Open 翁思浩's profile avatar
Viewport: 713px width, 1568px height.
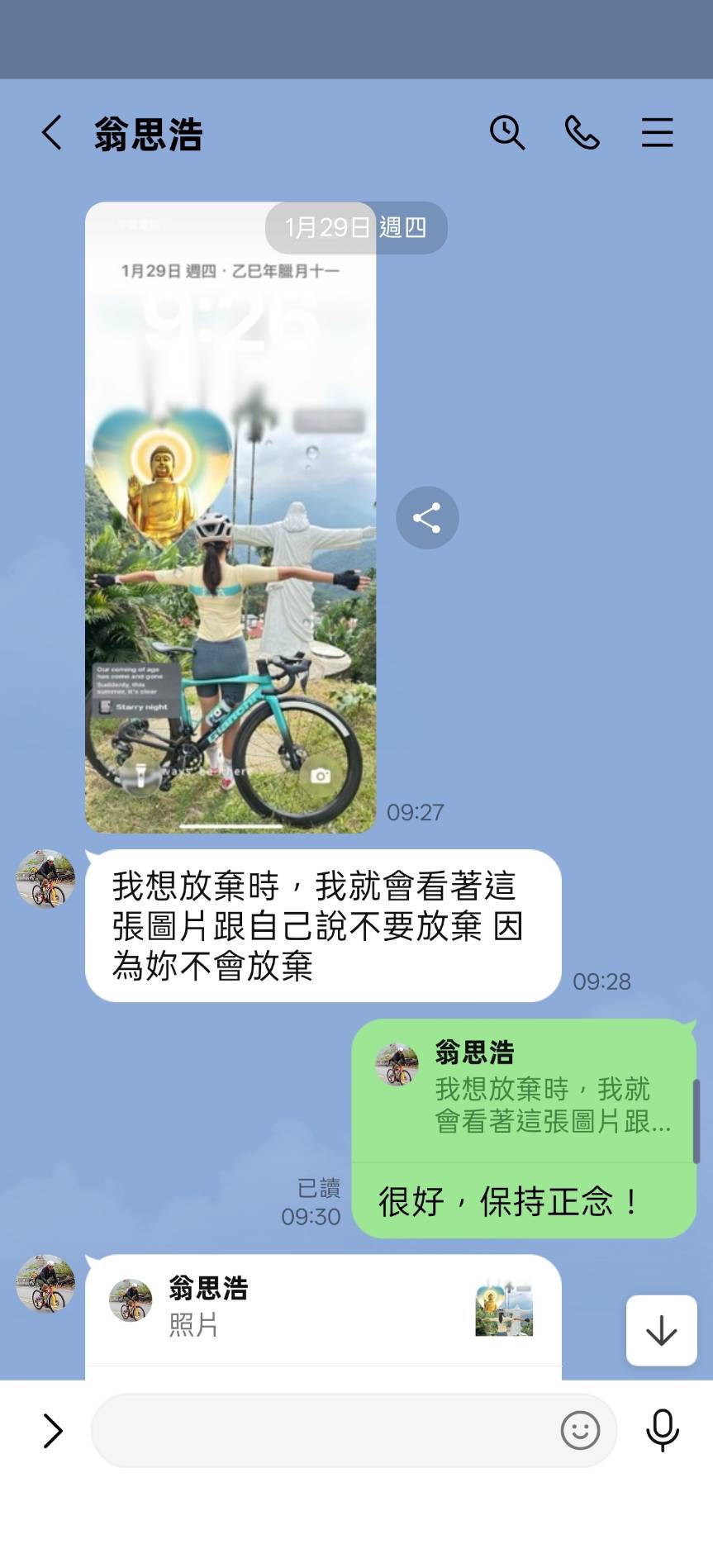[x=45, y=879]
